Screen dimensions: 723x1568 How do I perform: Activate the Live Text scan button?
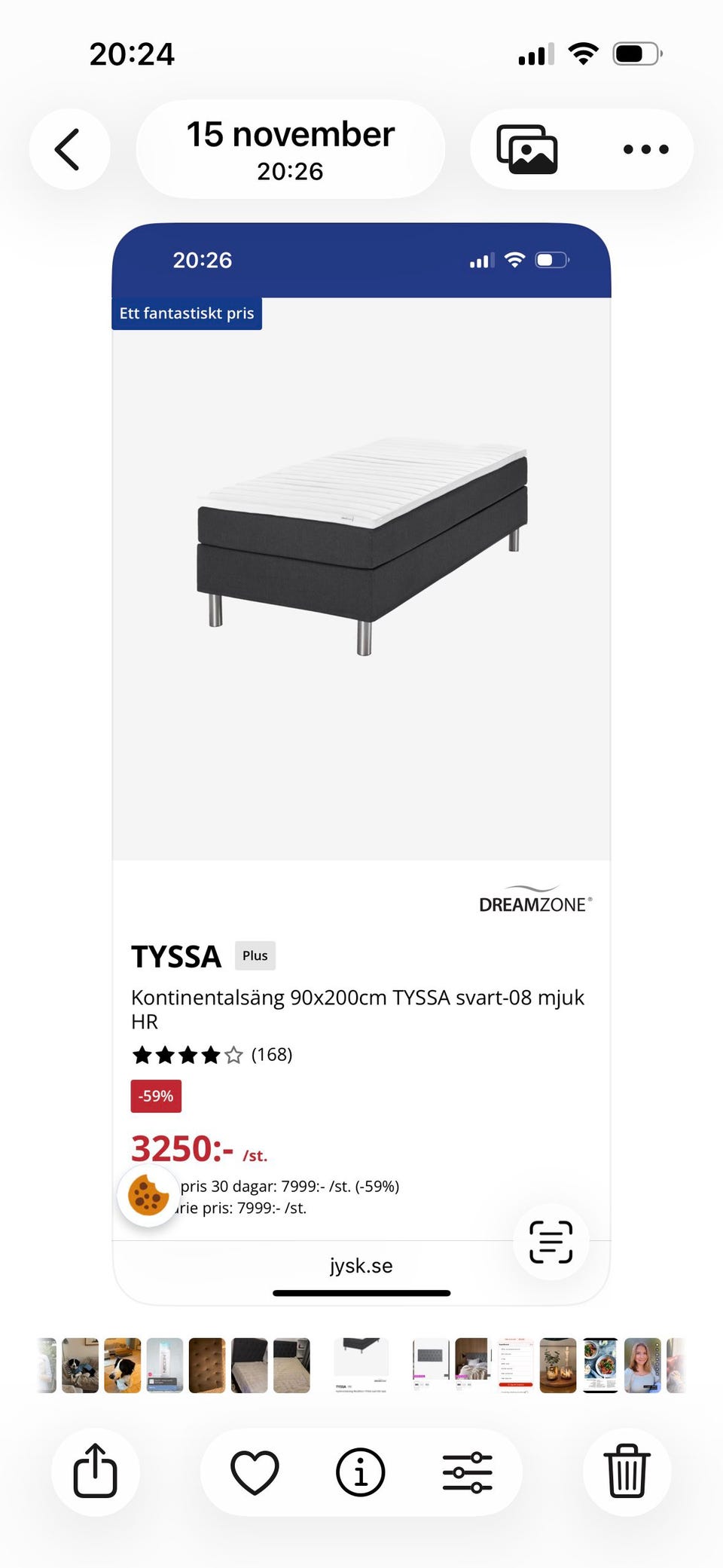(551, 1241)
